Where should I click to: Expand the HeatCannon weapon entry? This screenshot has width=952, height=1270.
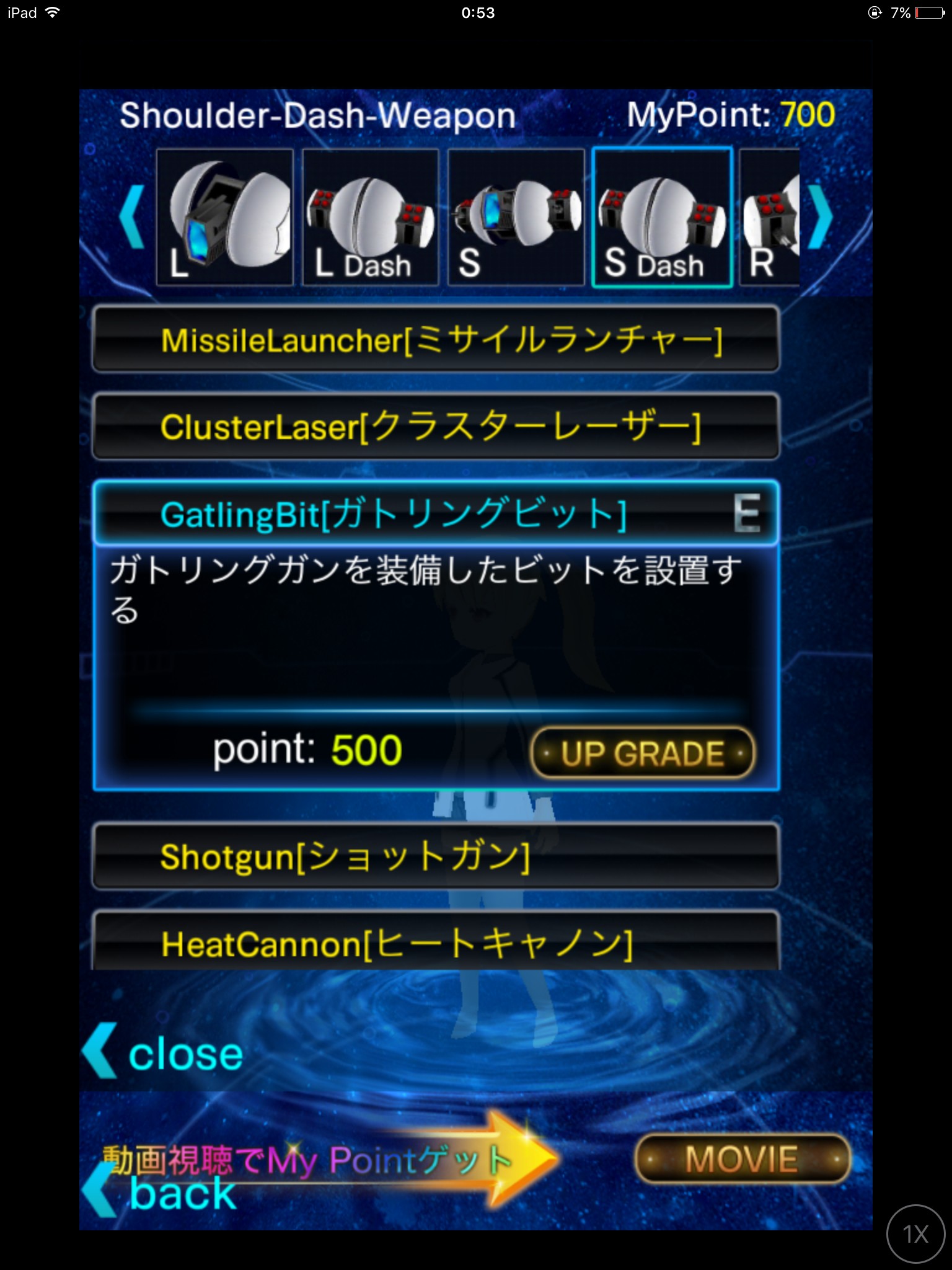tap(435, 943)
